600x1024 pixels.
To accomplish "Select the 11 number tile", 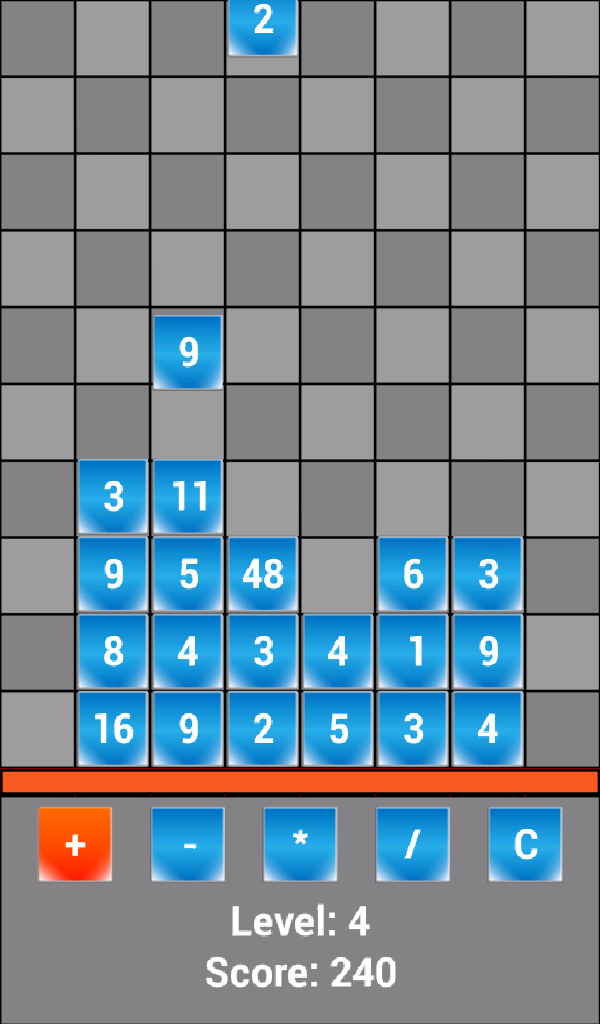I will (188, 497).
